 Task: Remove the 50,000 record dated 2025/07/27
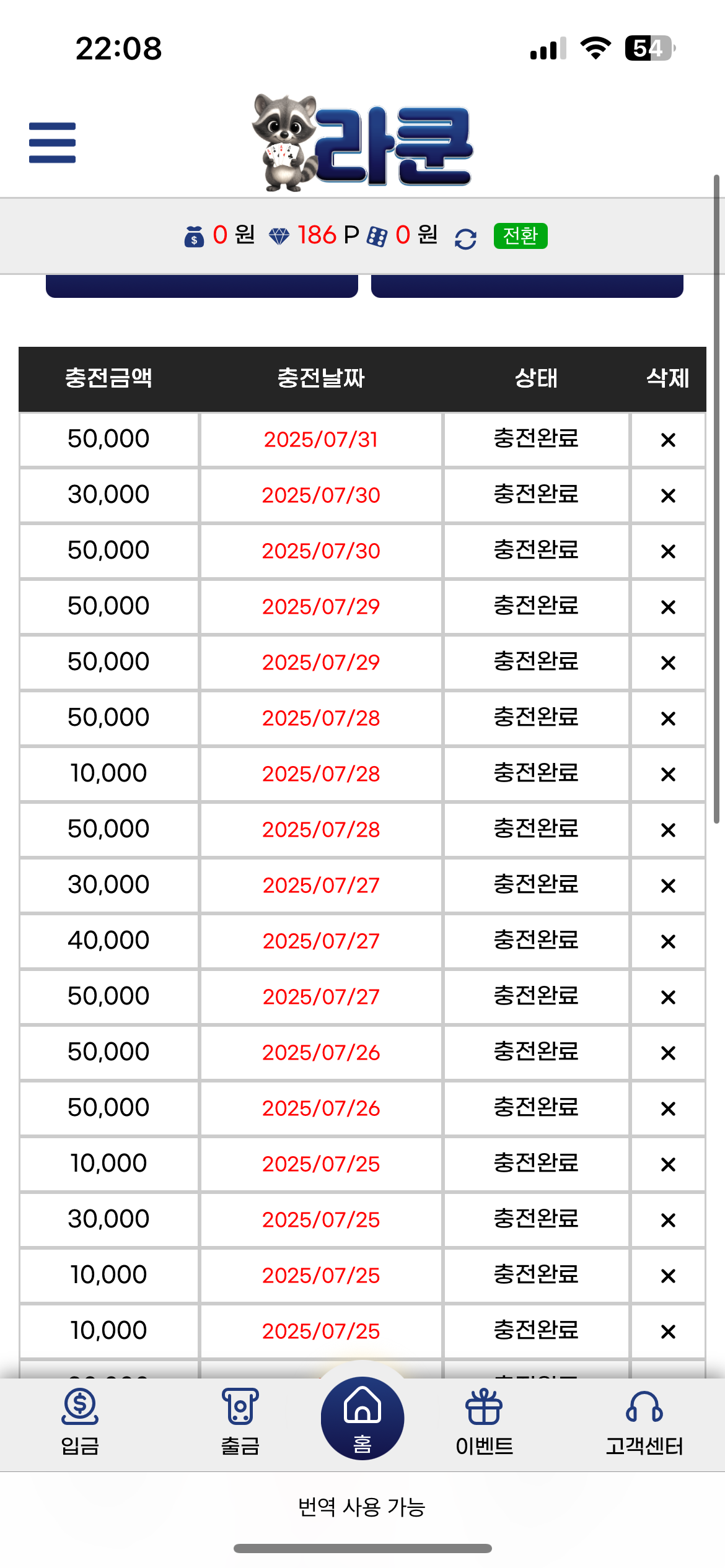[x=668, y=997]
